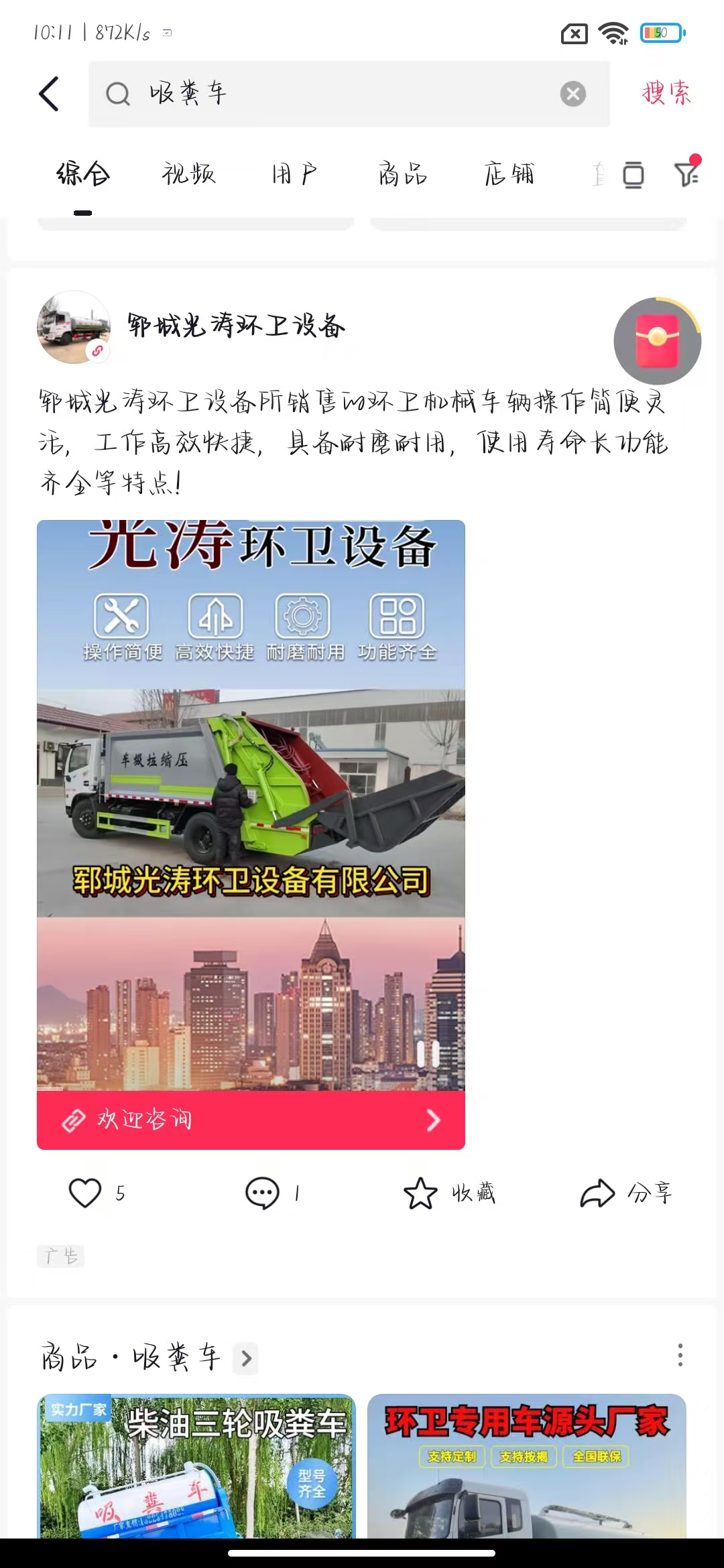The height and width of the screenshot is (1568, 724).
Task: Tap the red 搜索 button
Action: click(x=666, y=93)
